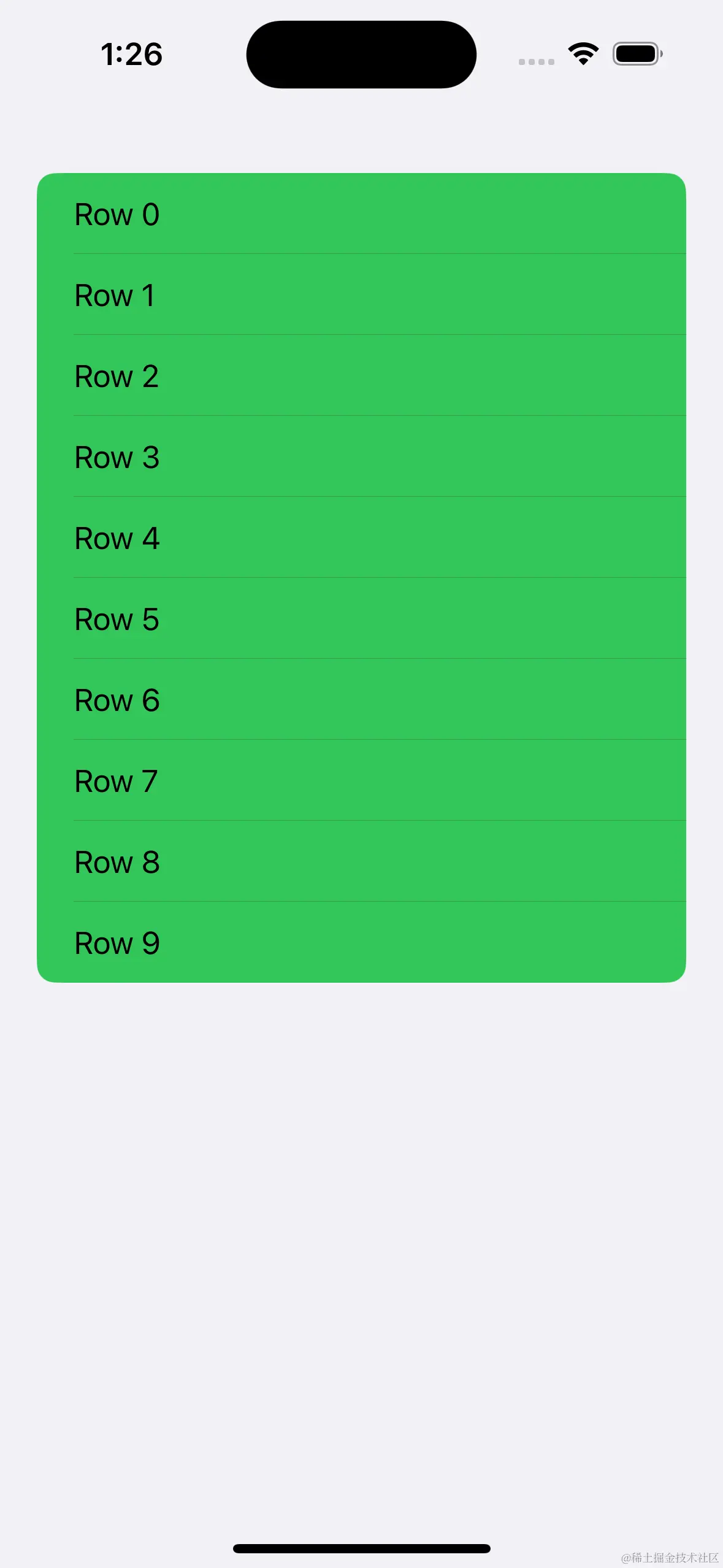Tap Row 5

[x=117, y=619]
